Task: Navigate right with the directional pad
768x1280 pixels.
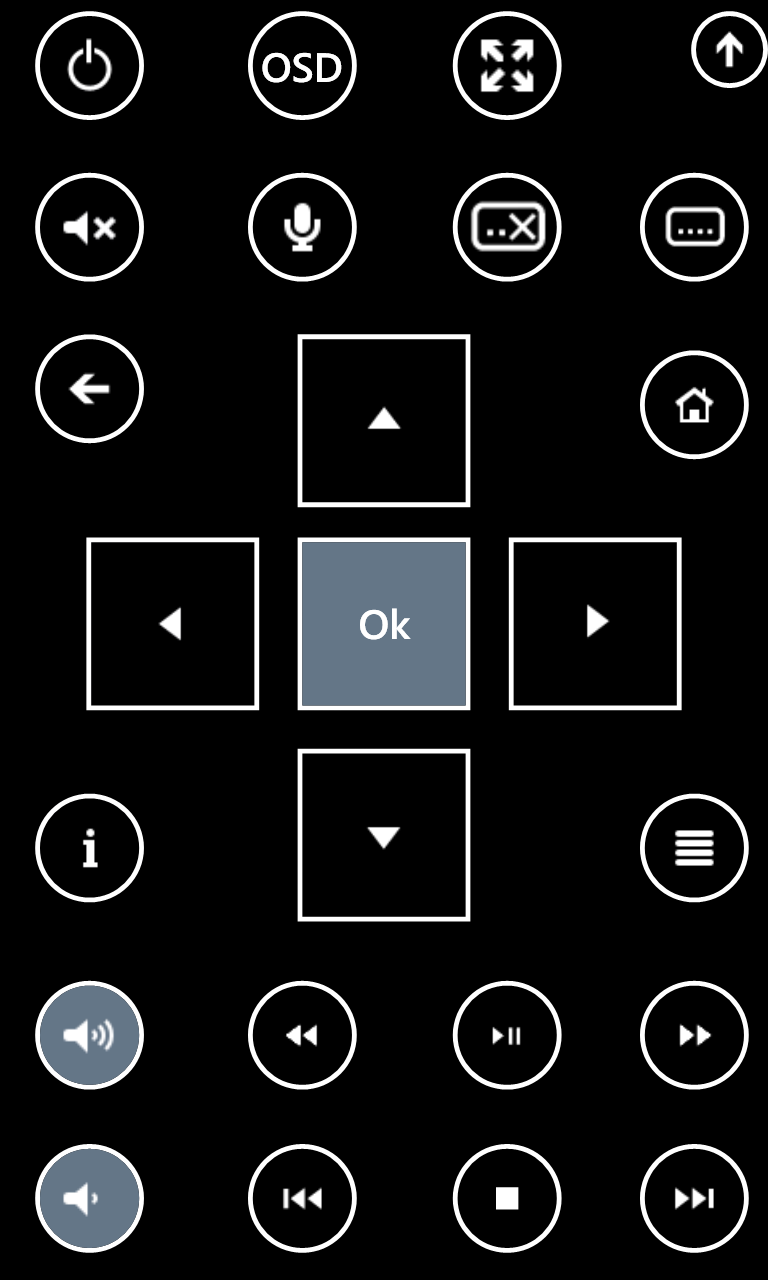Action: [595, 622]
